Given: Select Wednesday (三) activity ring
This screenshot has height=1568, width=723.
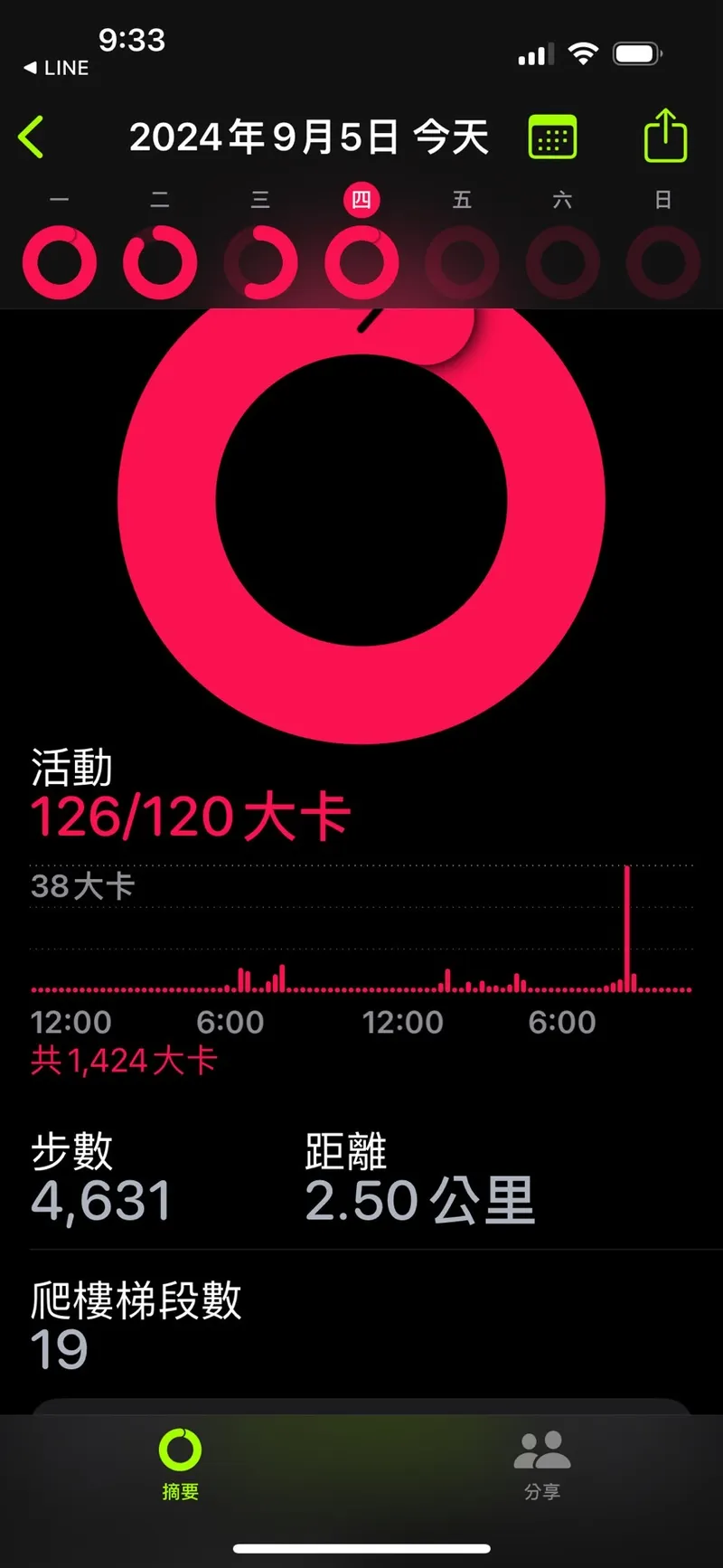Looking at the screenshot, I should tap(260, 262).
